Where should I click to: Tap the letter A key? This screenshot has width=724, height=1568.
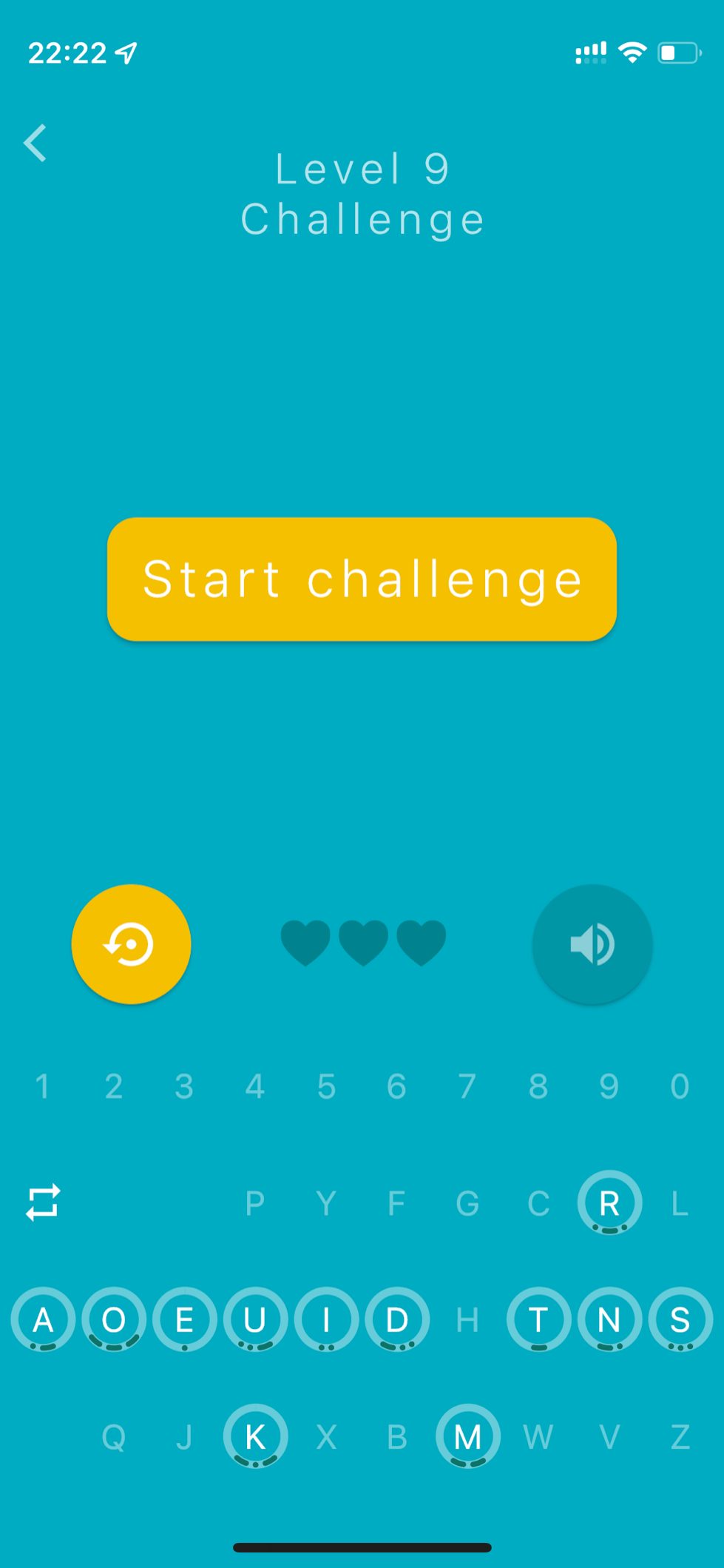(43, 1319)
